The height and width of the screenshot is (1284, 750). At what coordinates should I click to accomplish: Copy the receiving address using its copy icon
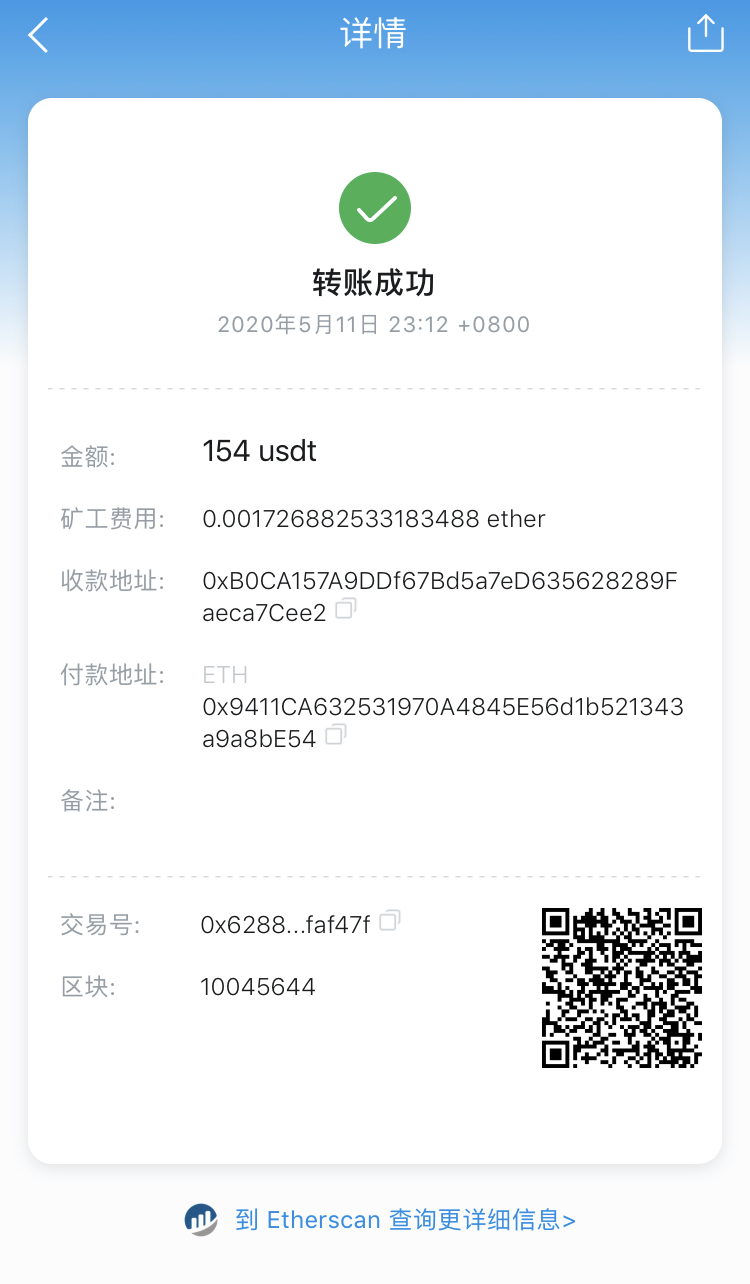click(x=345, y=608)
